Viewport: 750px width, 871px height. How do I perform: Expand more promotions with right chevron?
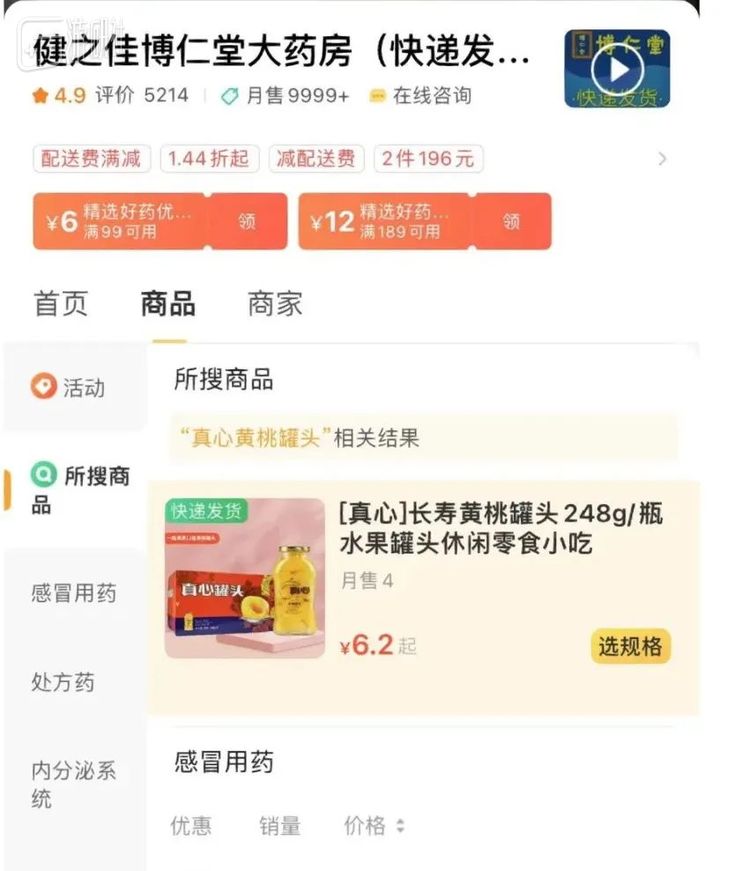coord(663,158)
